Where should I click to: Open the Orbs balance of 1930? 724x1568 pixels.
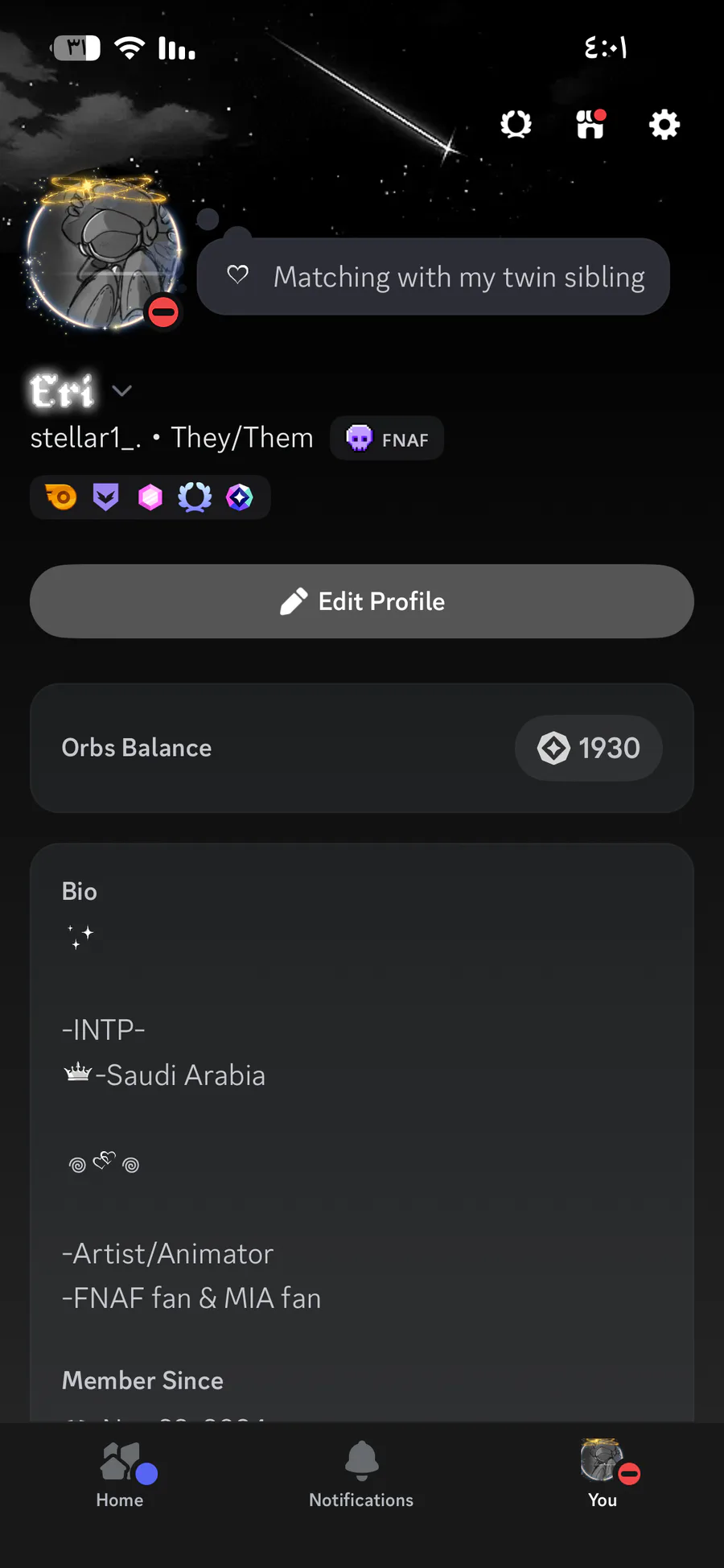(x=589, y=748)
